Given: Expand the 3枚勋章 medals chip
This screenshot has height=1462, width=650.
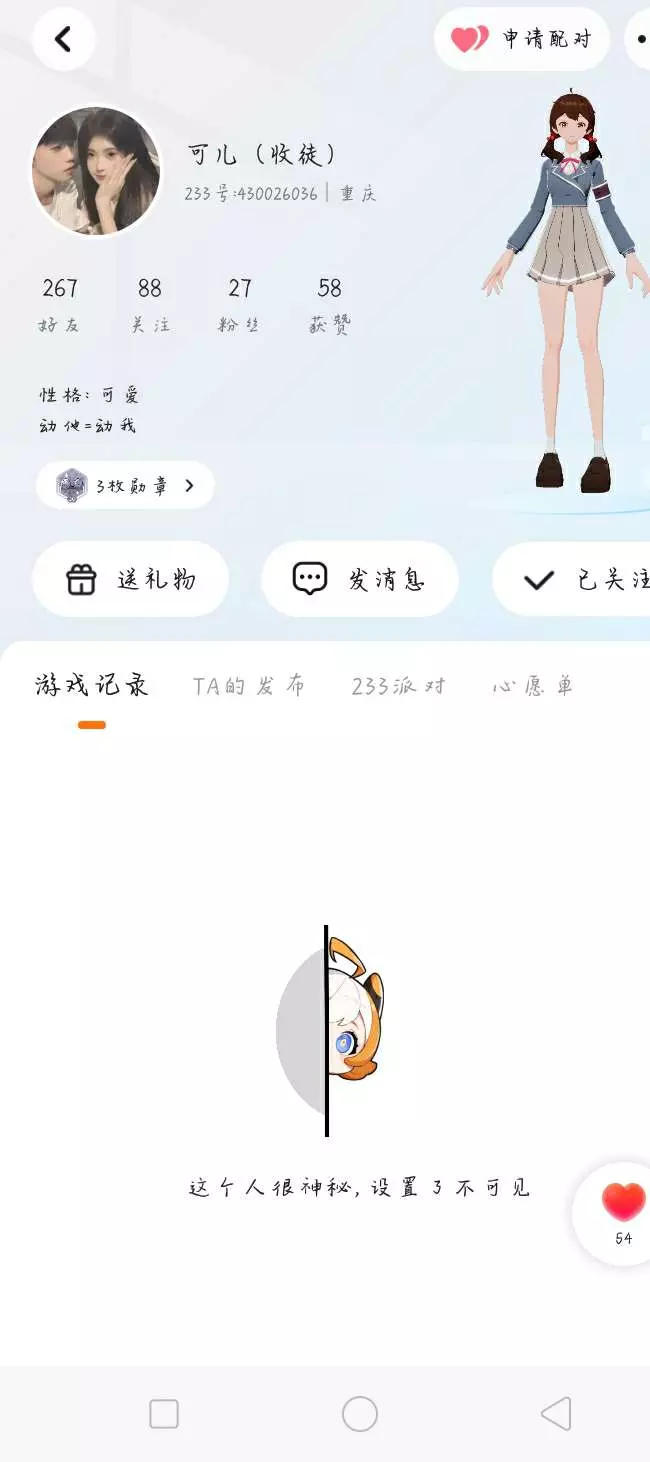Looking at the screenshot, I should click(x=125, y=486).
